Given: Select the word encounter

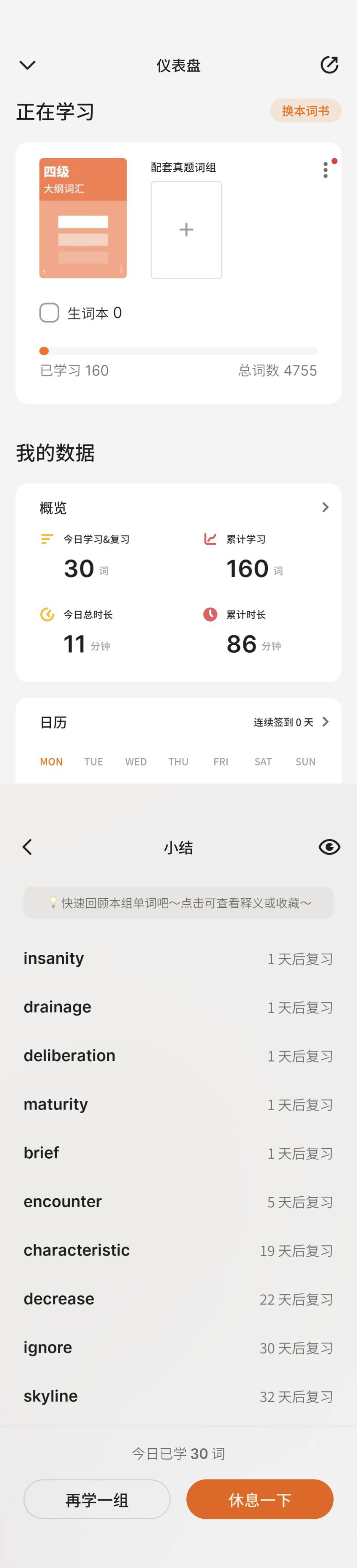Looking at the screenshot, I should (x=178, y=1202).
